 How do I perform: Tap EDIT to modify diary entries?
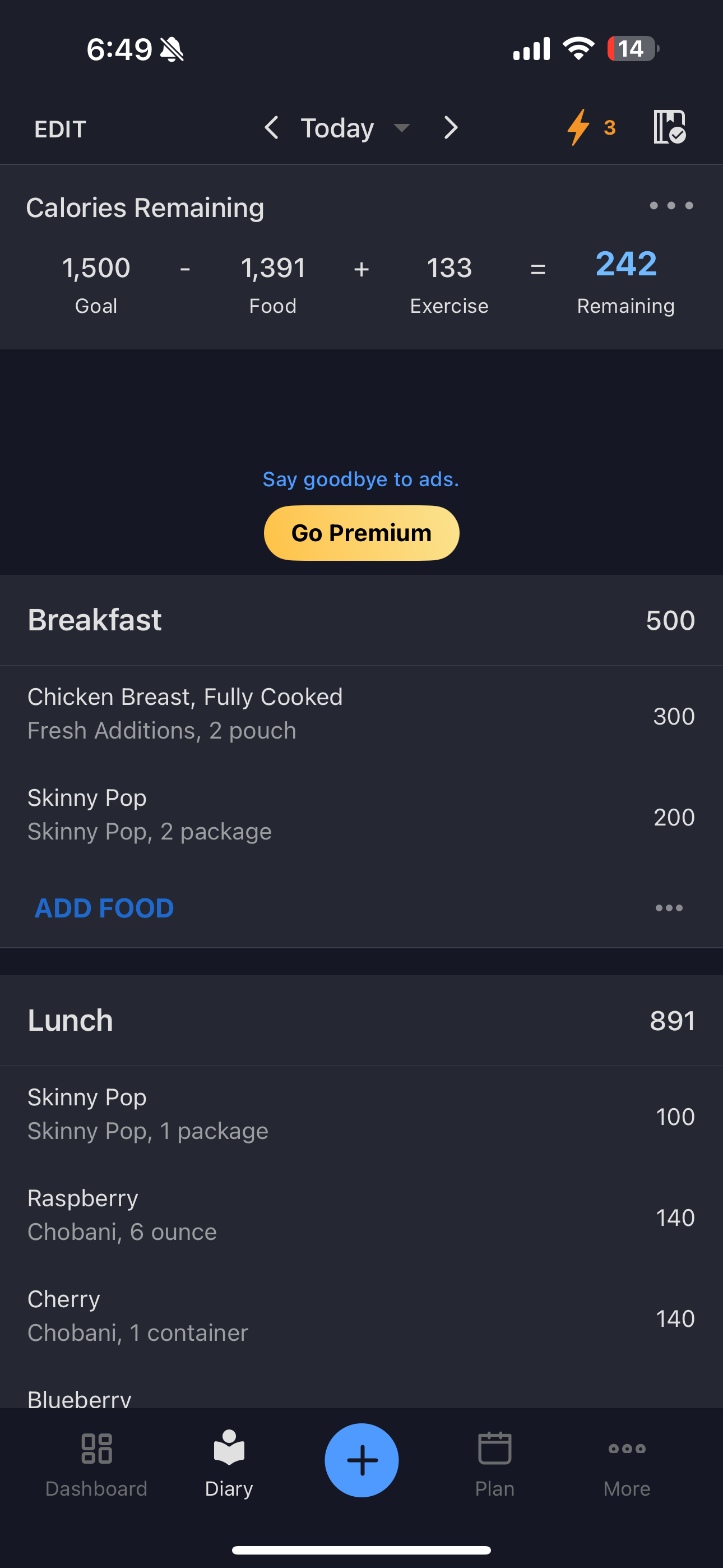pos(61,129)
